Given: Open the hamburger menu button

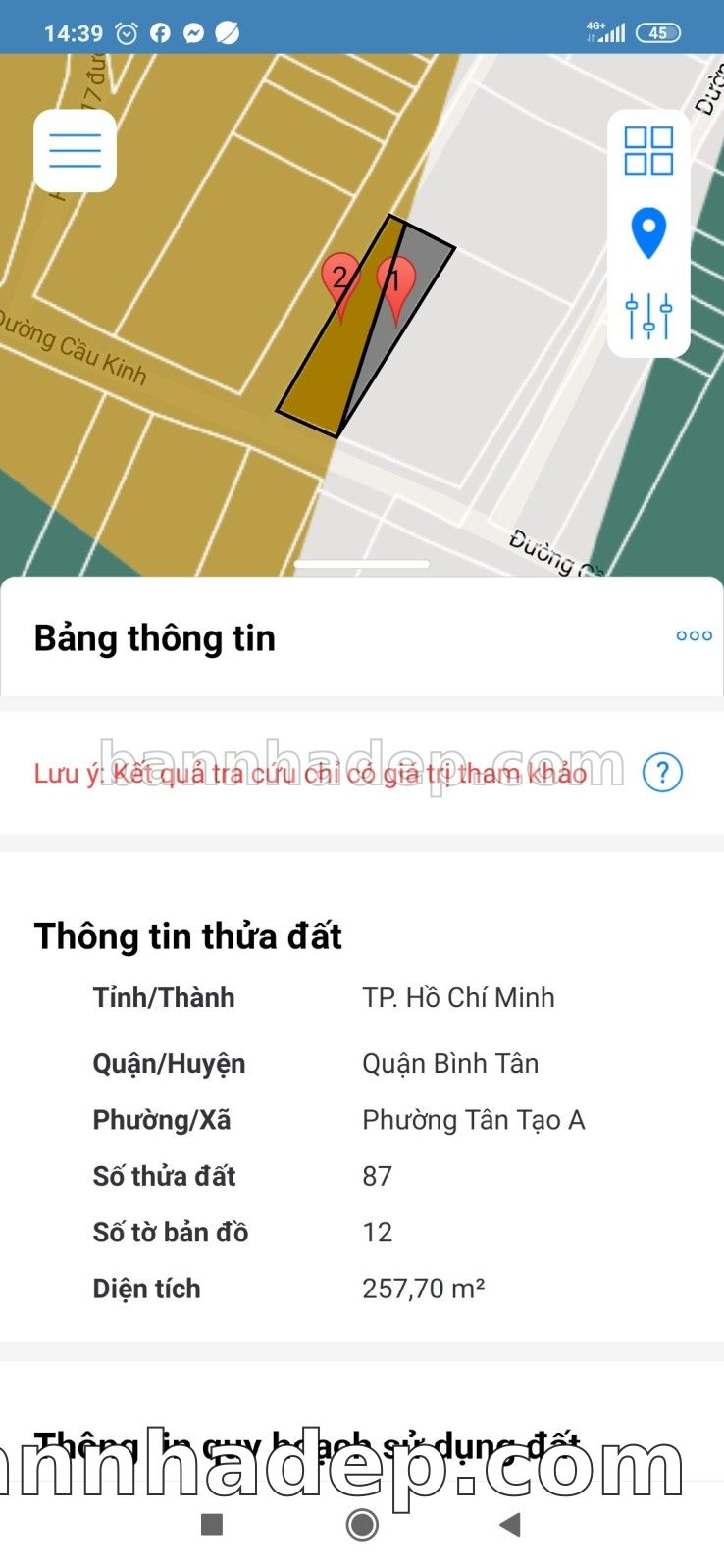Looking at the screenshot, I should click(x=75, y=151).
